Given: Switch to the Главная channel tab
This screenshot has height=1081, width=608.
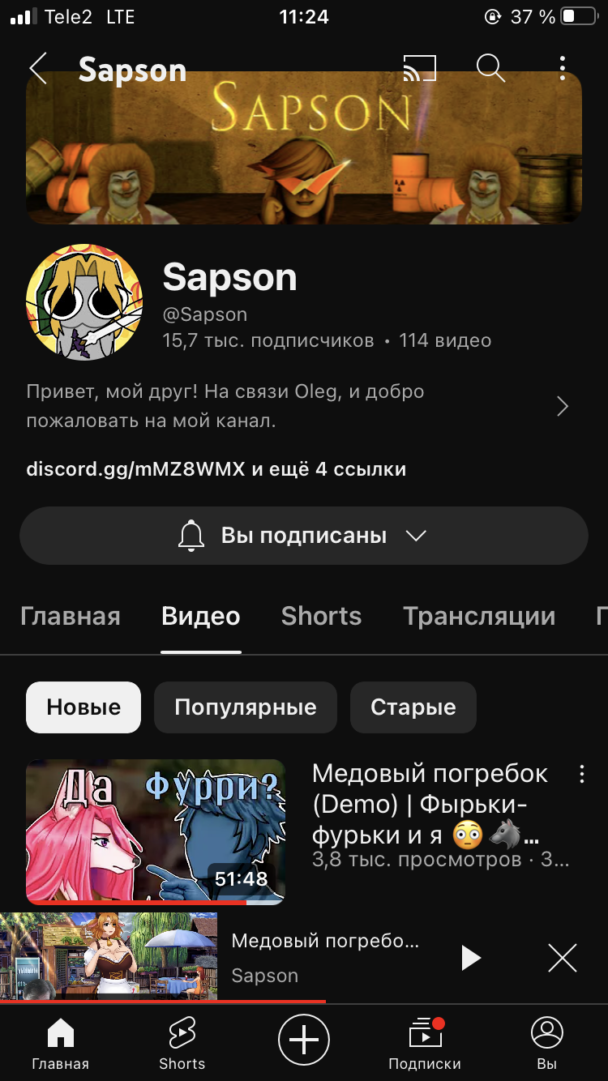Looking at the screenshot, I should pos(70,616).
